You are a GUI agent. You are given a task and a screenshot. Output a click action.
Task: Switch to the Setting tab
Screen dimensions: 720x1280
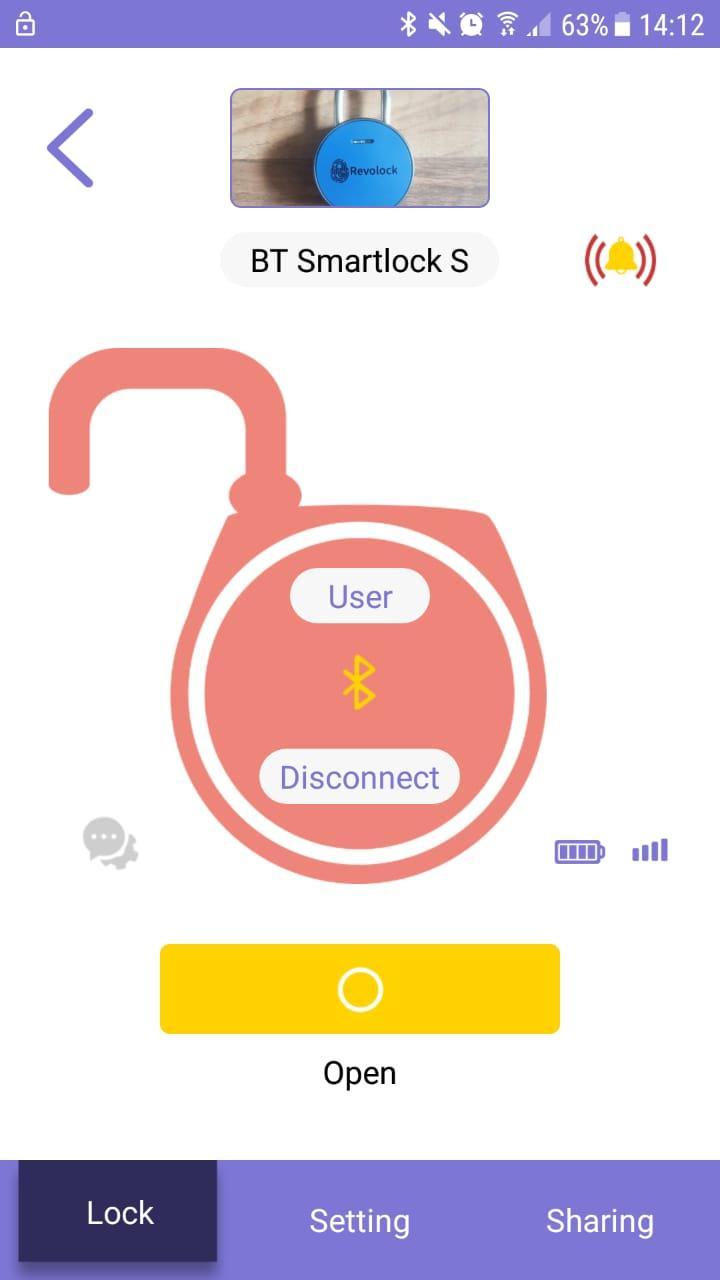click(x=360, y=1221)
